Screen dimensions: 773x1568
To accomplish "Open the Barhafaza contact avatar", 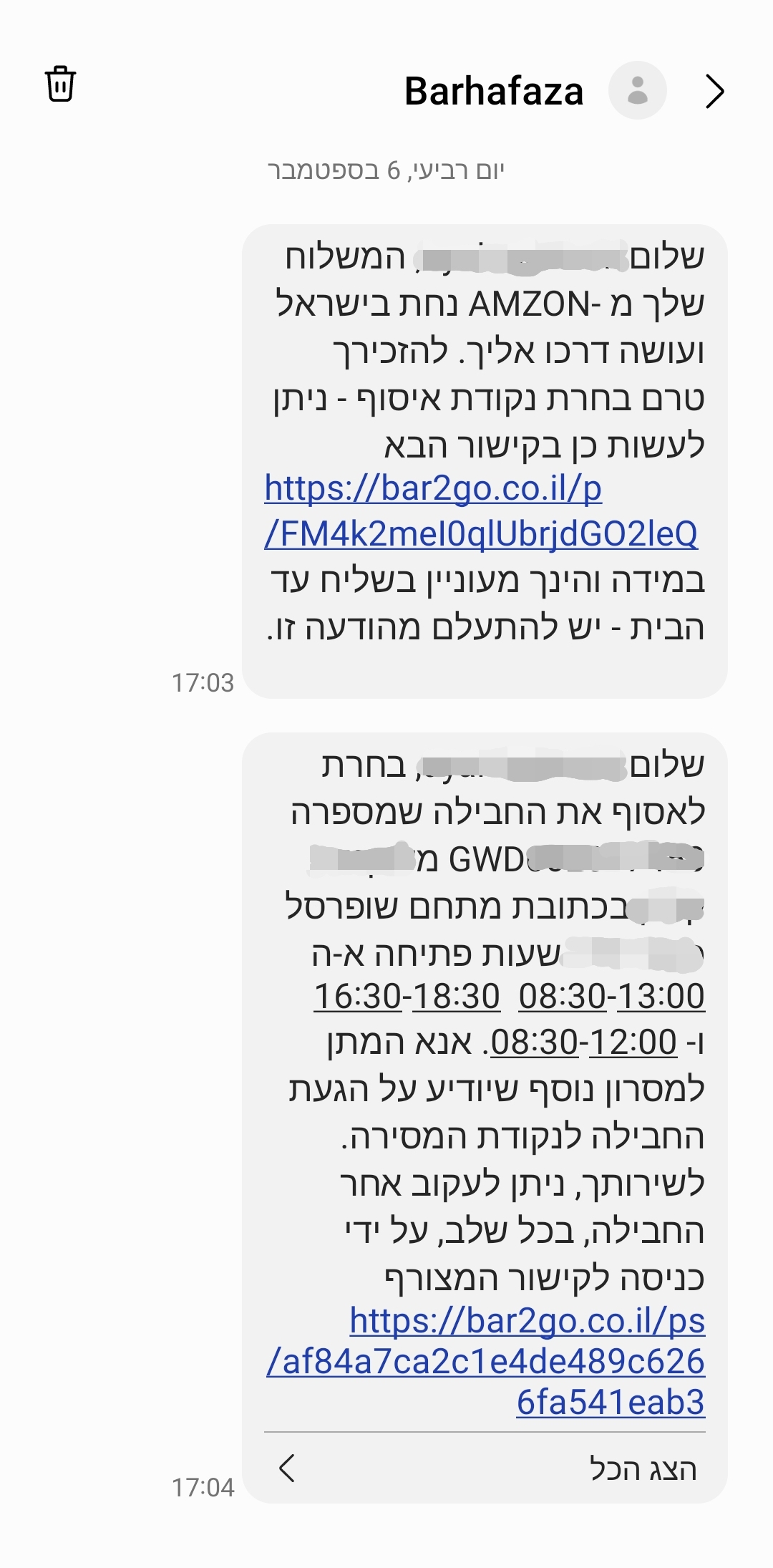I will pyautogui.click(x=637, y=90).
